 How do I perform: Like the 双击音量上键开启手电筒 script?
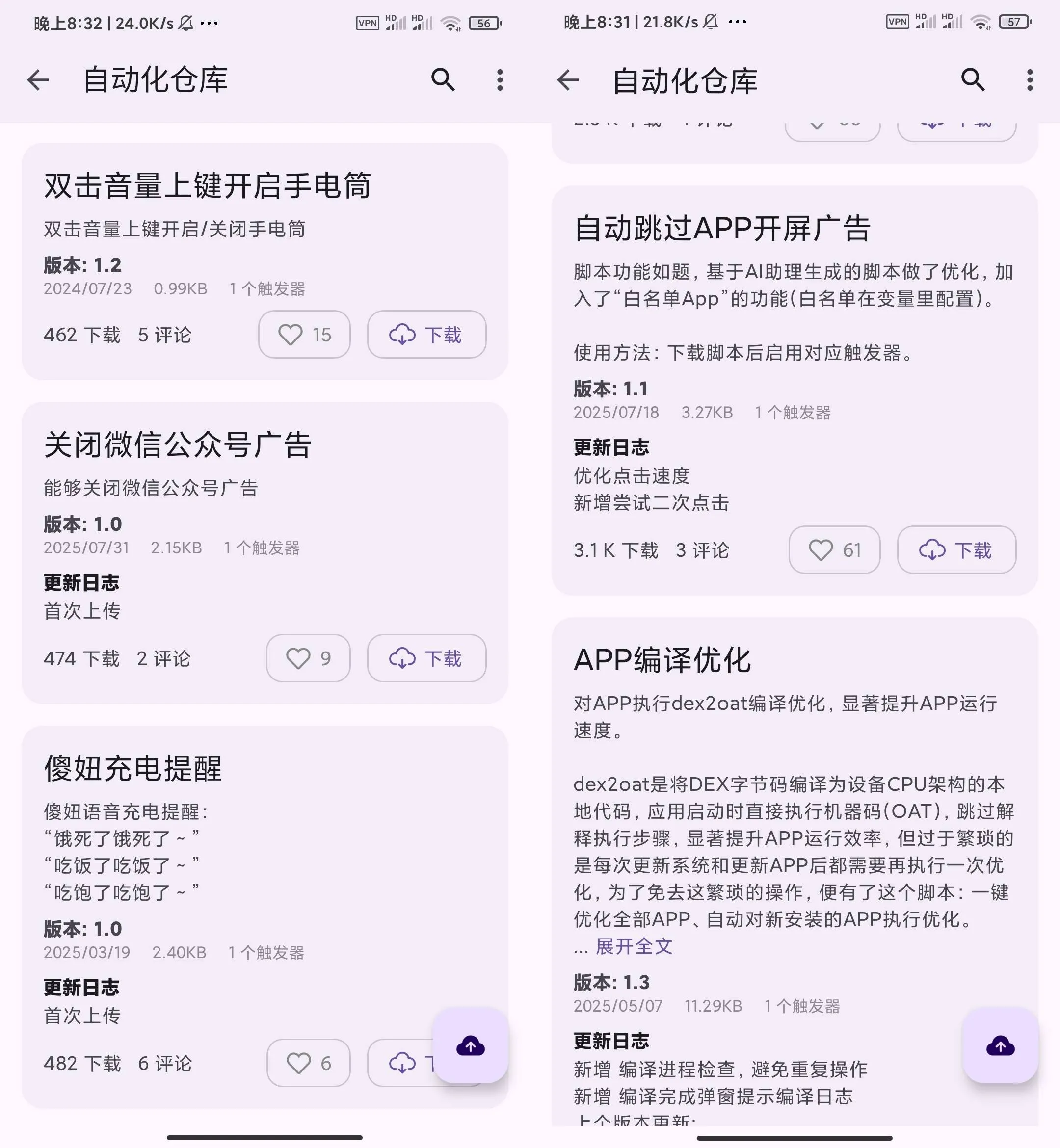(x=304, y=334)
